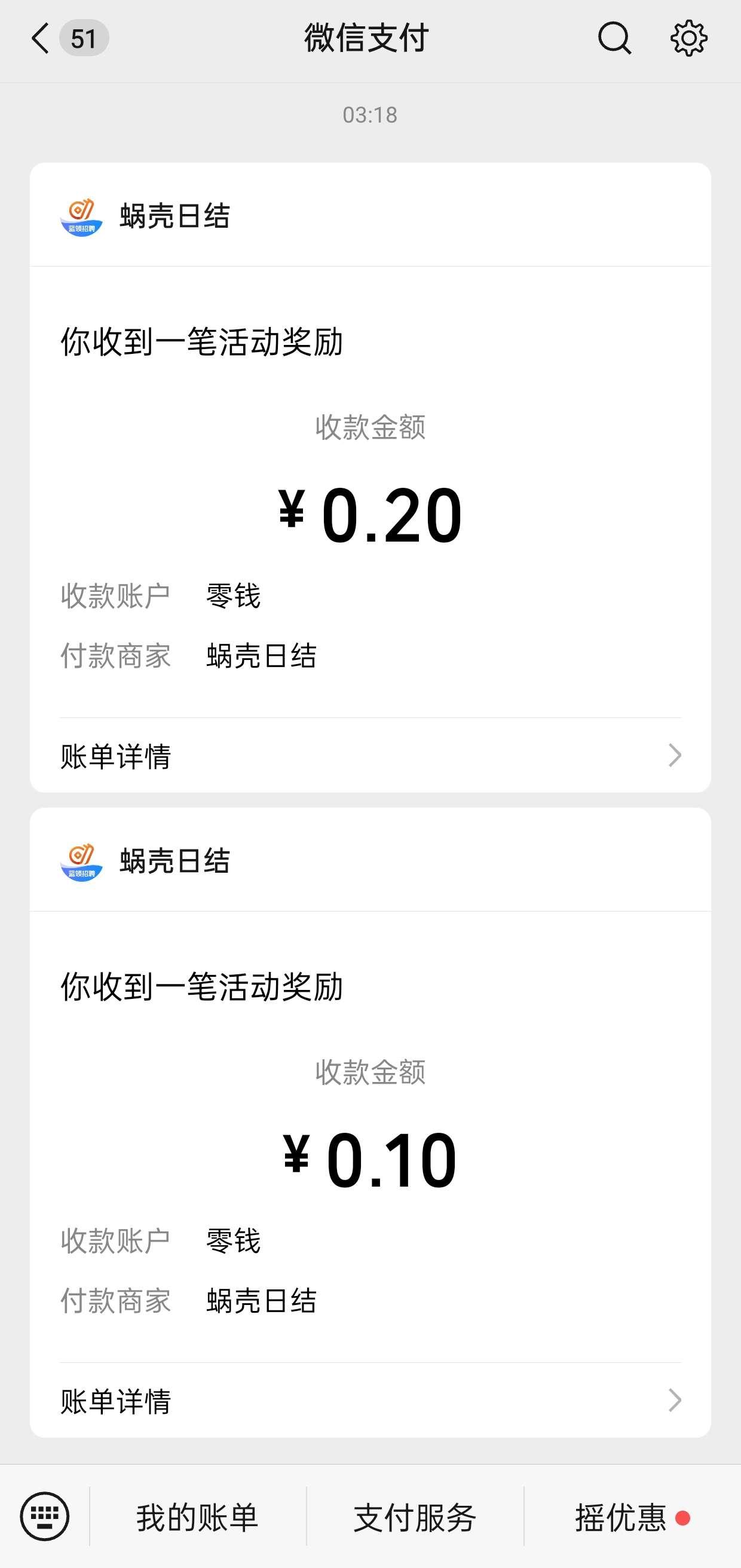The image size is (741, 1568).
Task: Switch to keyboard input
Action: coord(44,1516)
